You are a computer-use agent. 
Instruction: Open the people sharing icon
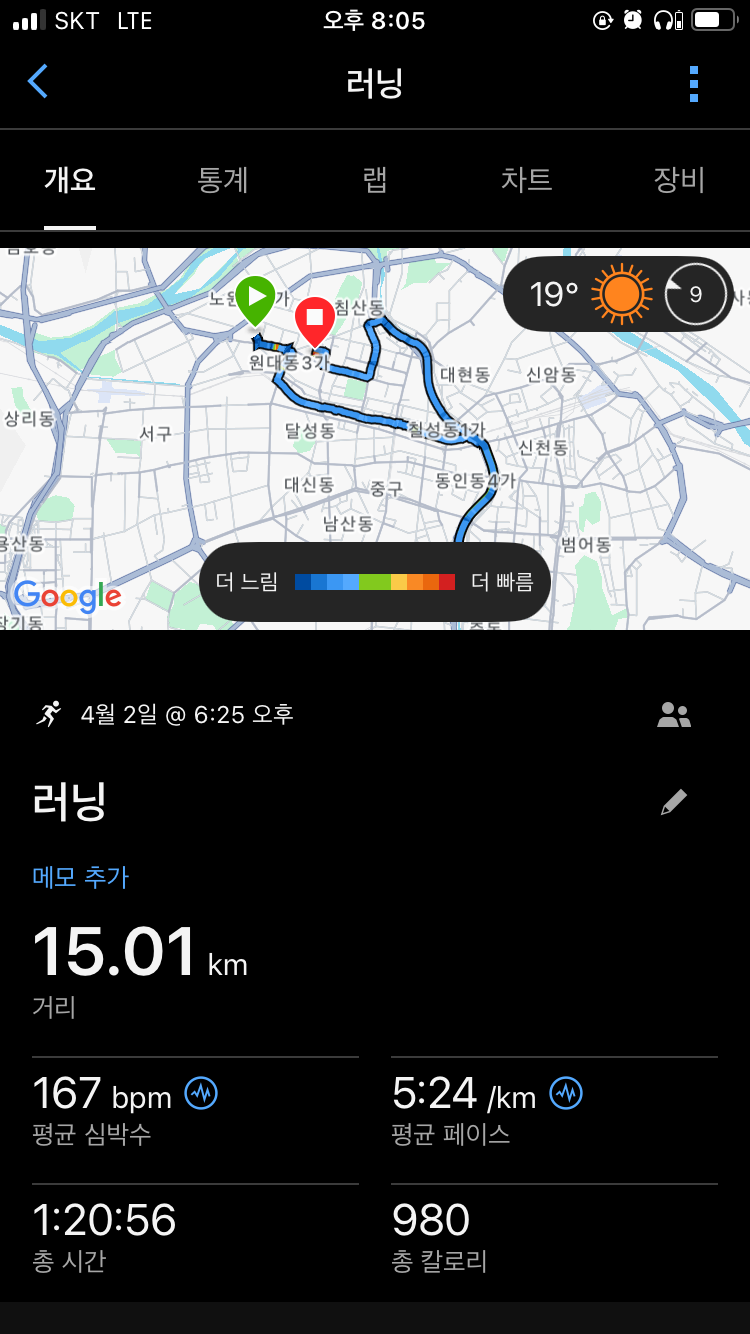674,715
